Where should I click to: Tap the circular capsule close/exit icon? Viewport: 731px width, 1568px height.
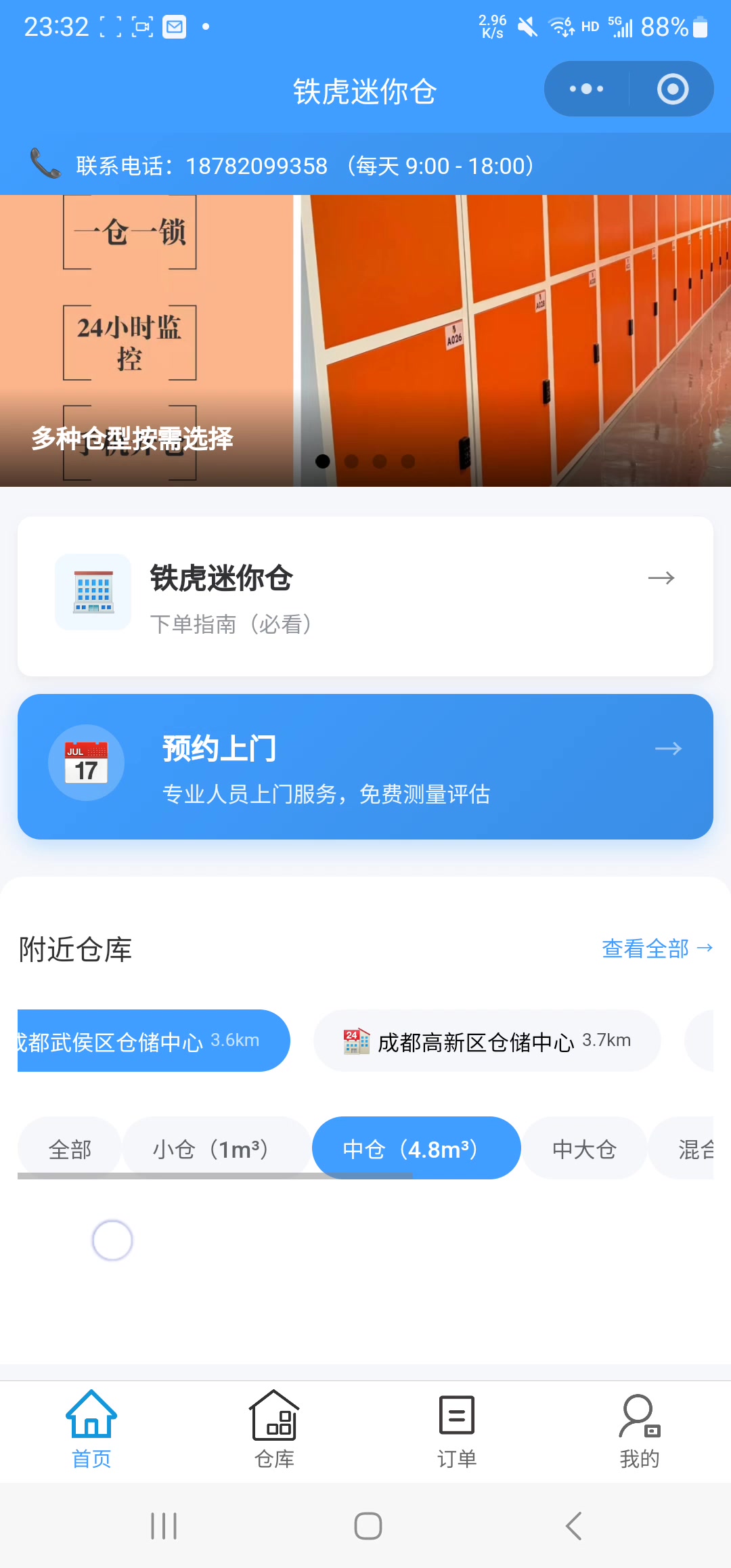coord(672,89)
